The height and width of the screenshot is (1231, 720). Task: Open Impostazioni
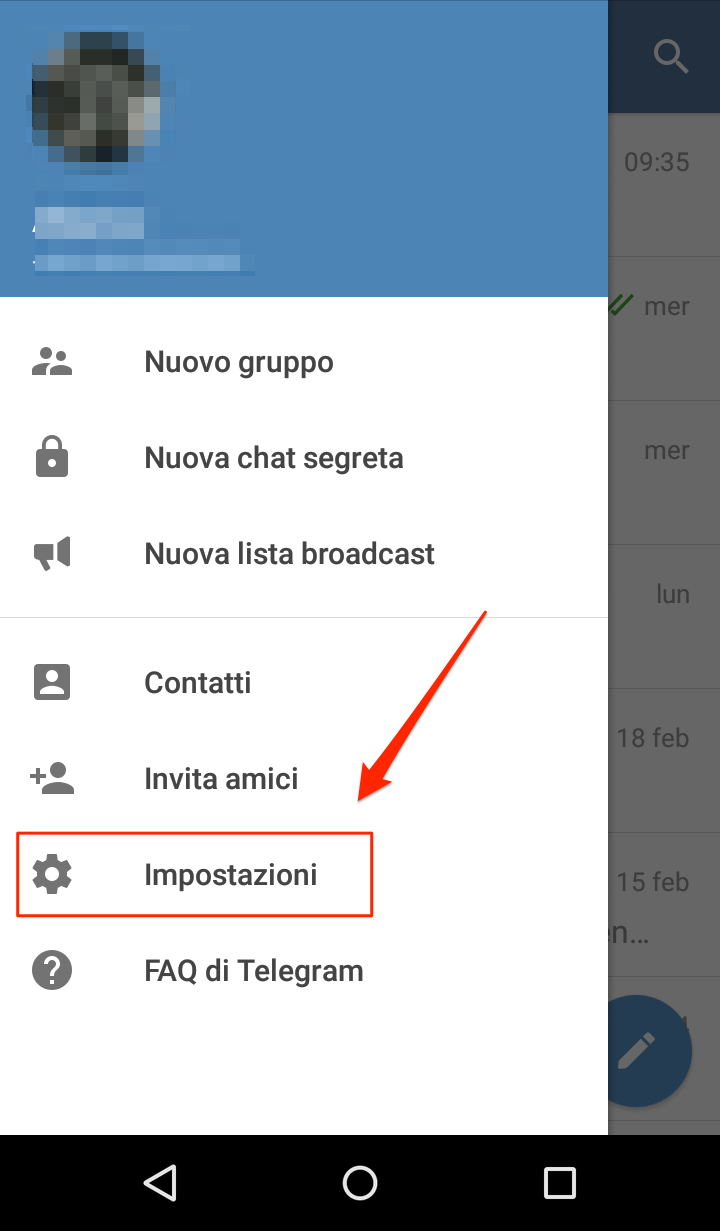click(304, 875)
